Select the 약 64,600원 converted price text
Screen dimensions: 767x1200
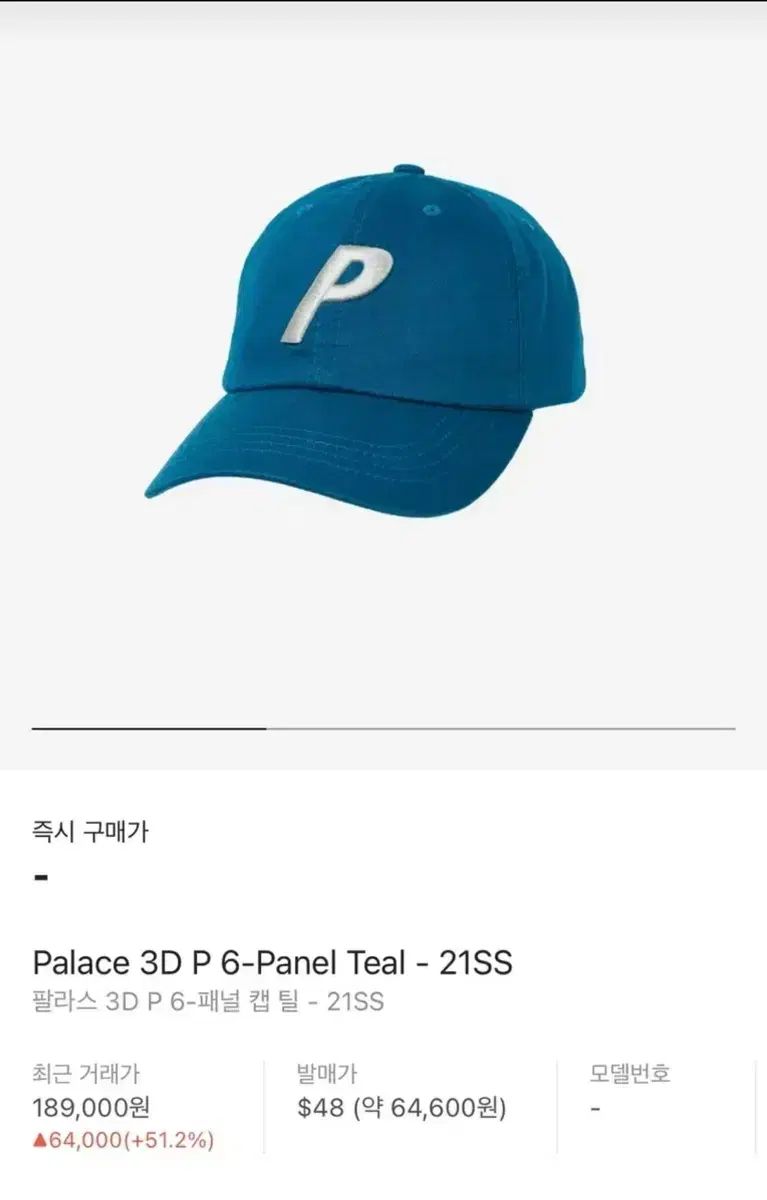(430, 1108)
